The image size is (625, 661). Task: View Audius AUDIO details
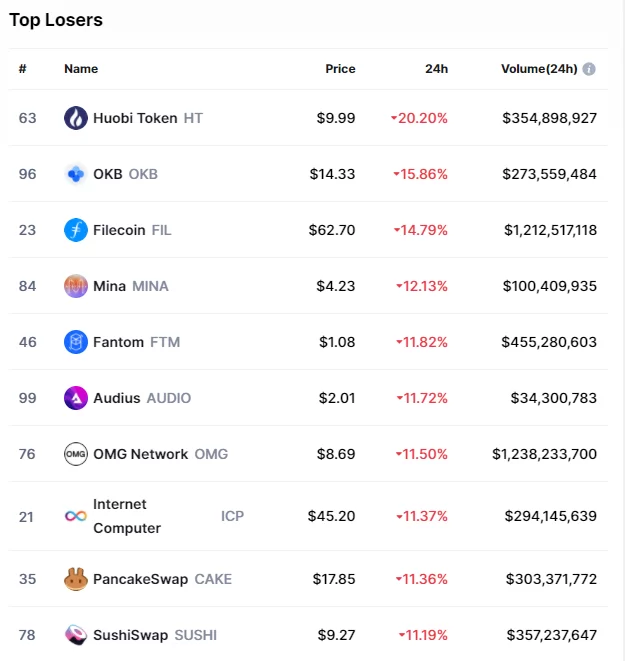(x=117, y=398)
